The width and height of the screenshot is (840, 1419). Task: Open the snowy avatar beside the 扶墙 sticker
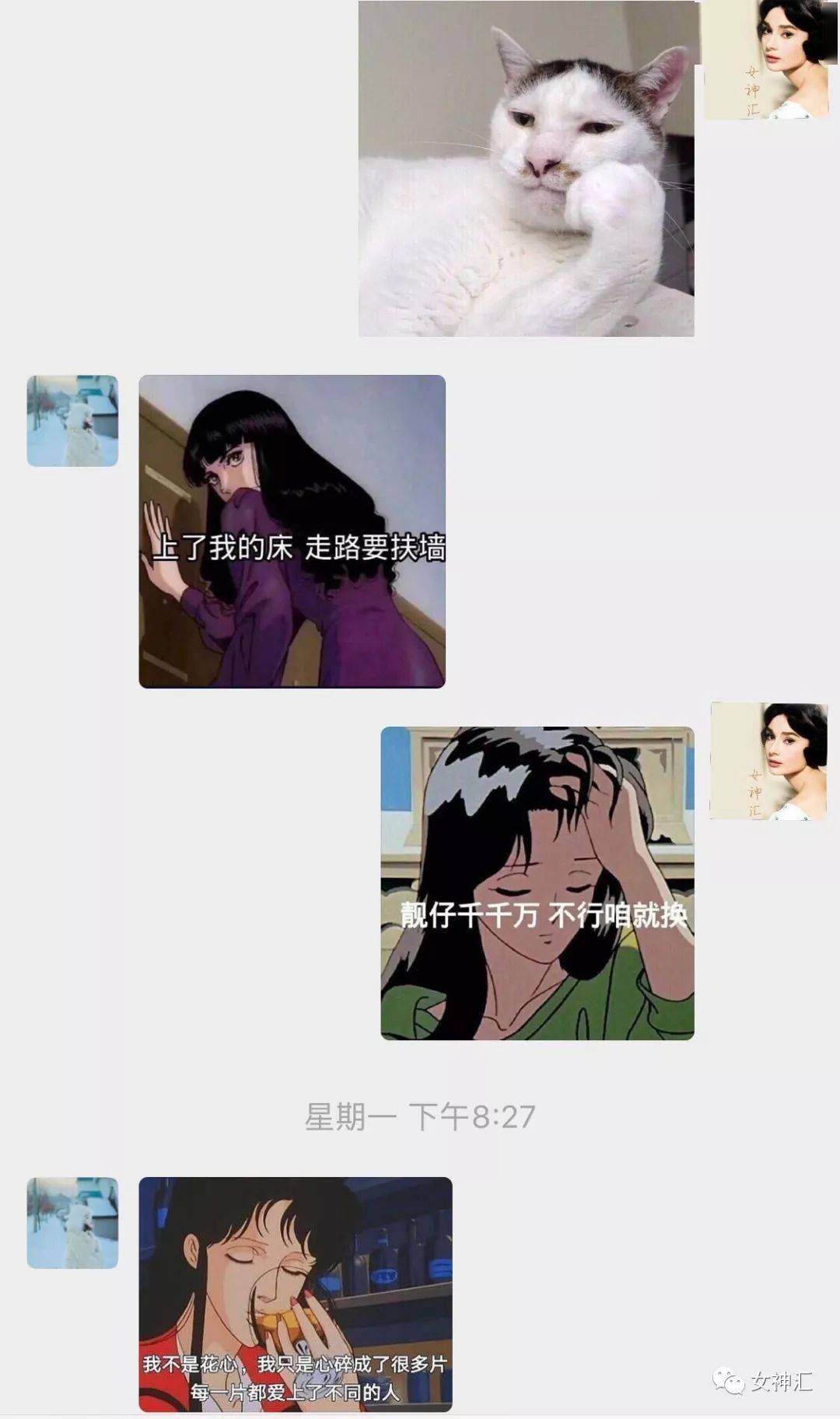pos(72,421)
